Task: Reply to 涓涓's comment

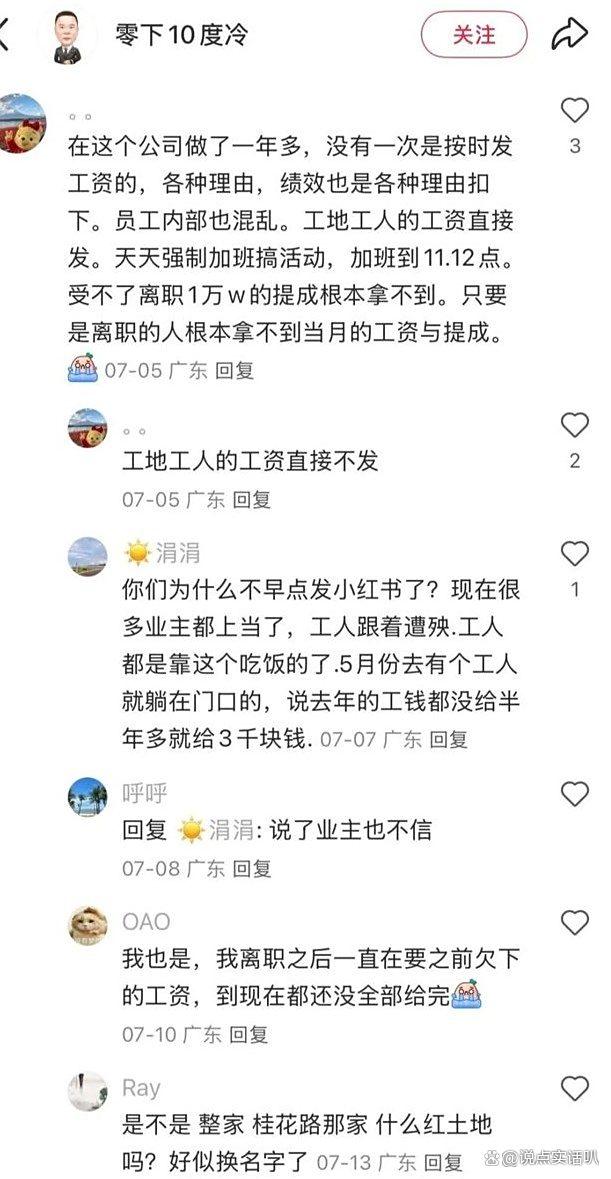Action: click(x=448, y=740)
